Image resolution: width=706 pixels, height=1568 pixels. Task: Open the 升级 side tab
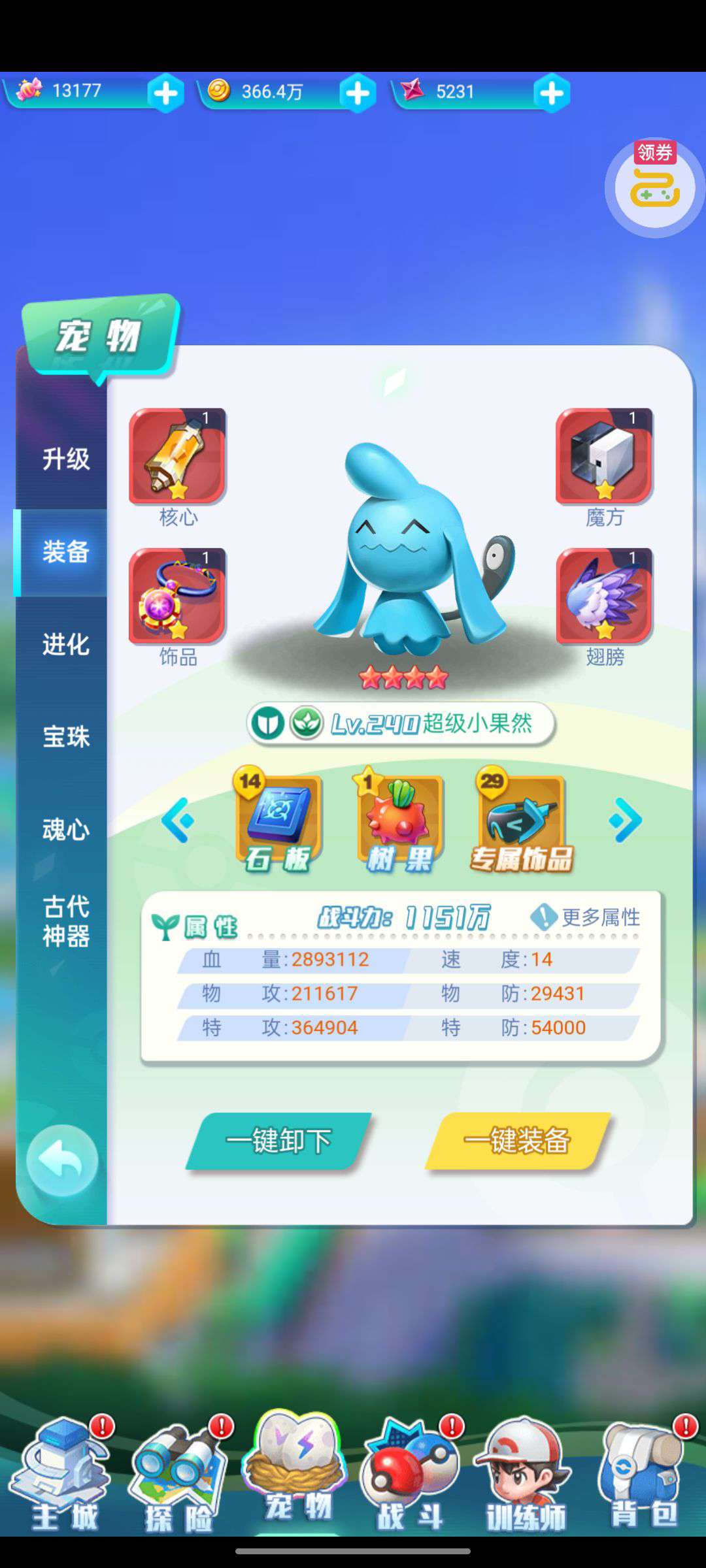tap(65, 459)
